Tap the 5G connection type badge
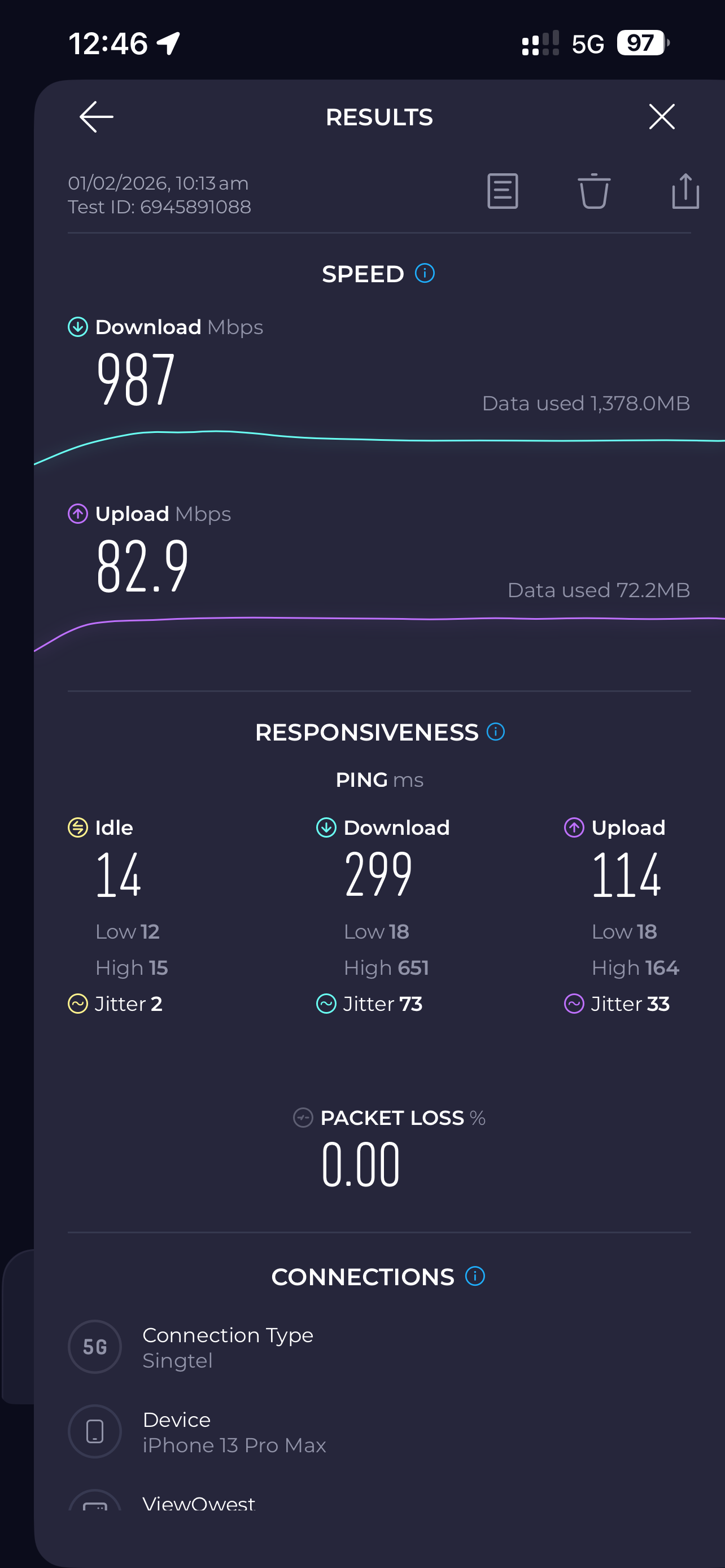 coord(94,1346)
